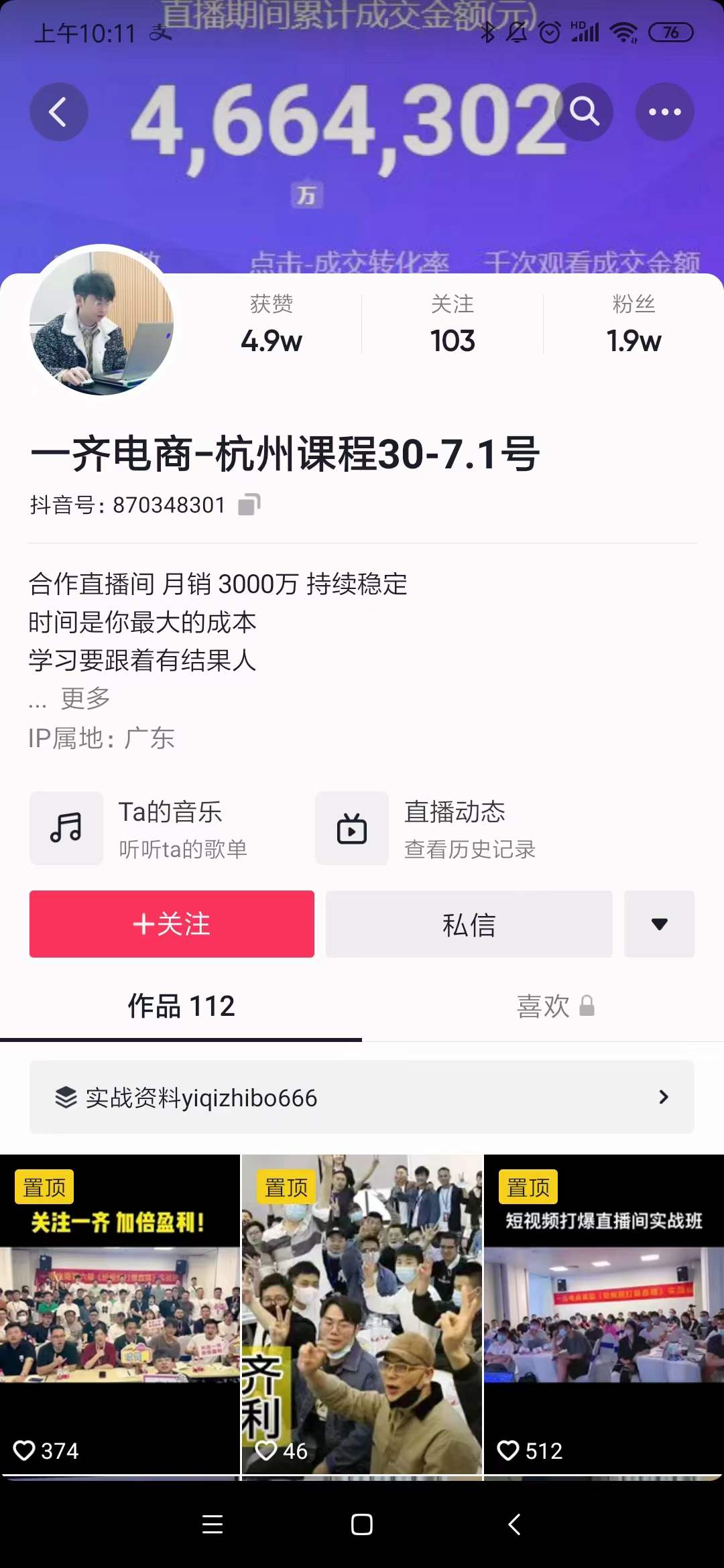
Task: Open the three-dot more options icon
Action: [664, 112]
